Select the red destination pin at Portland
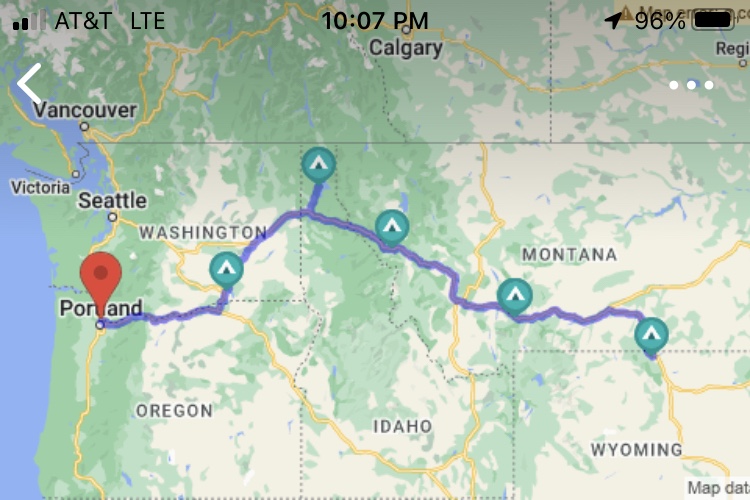 pyautogui.click(x=101, y=279)
